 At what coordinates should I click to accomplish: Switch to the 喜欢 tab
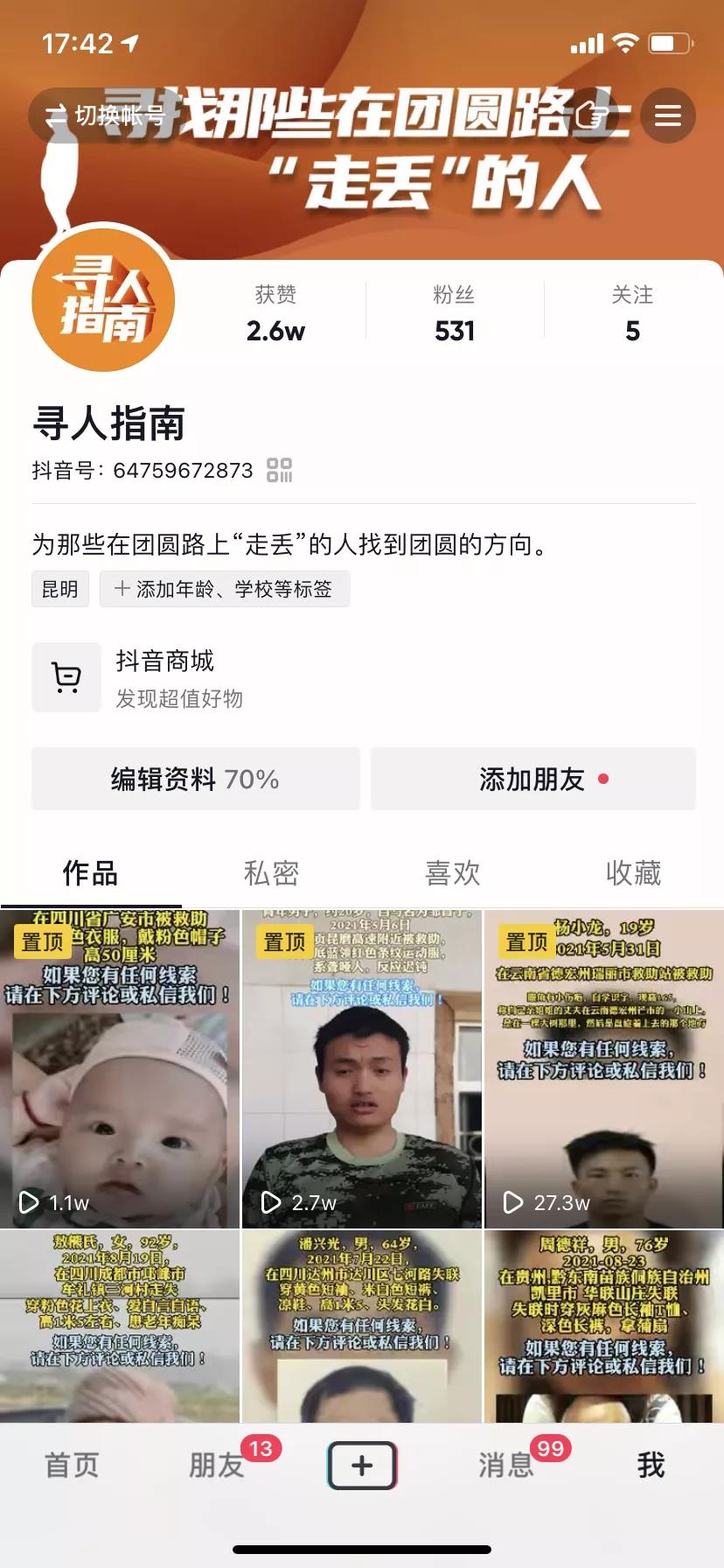pos(452,872)
